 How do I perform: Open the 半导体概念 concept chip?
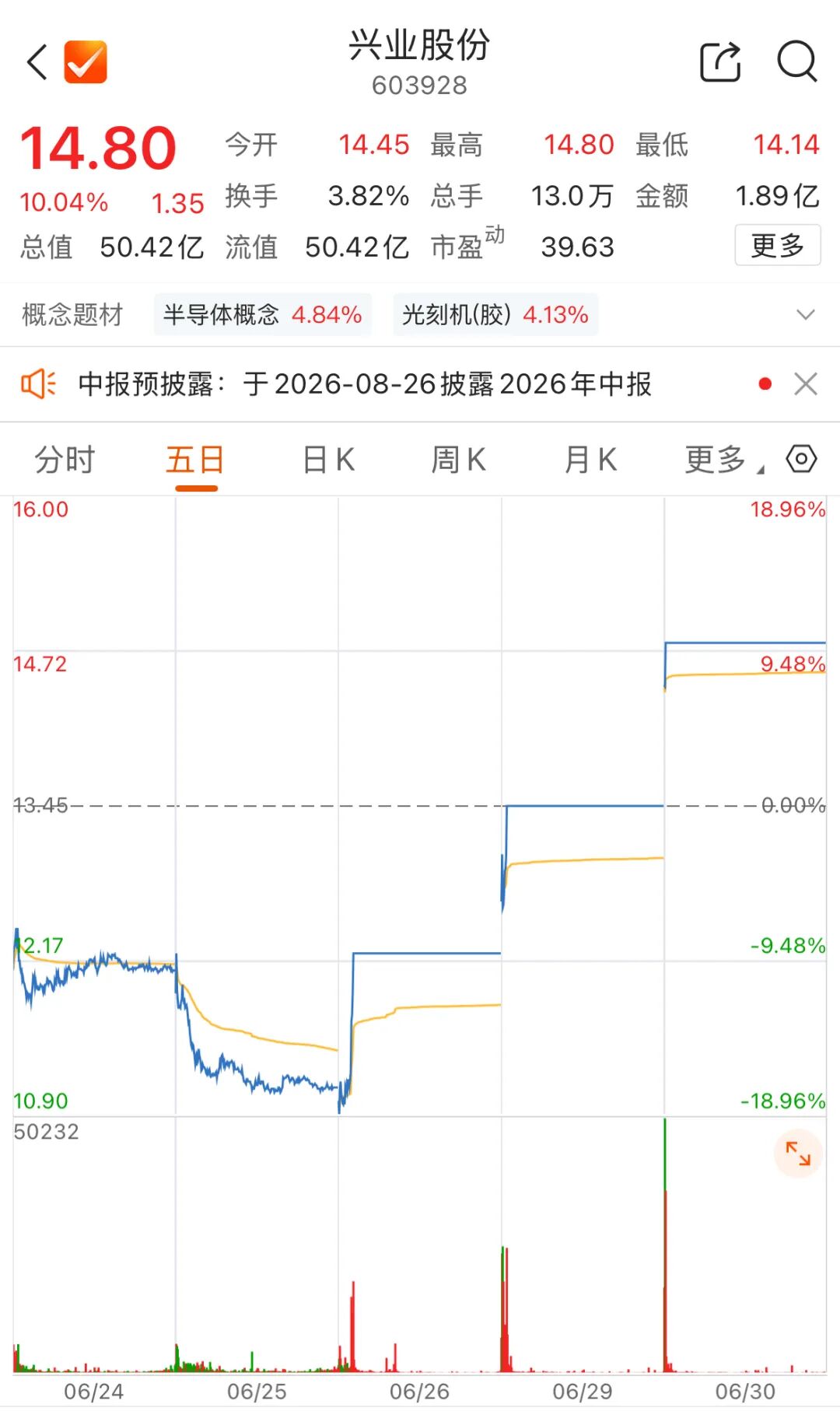click(x=263, y=314)
